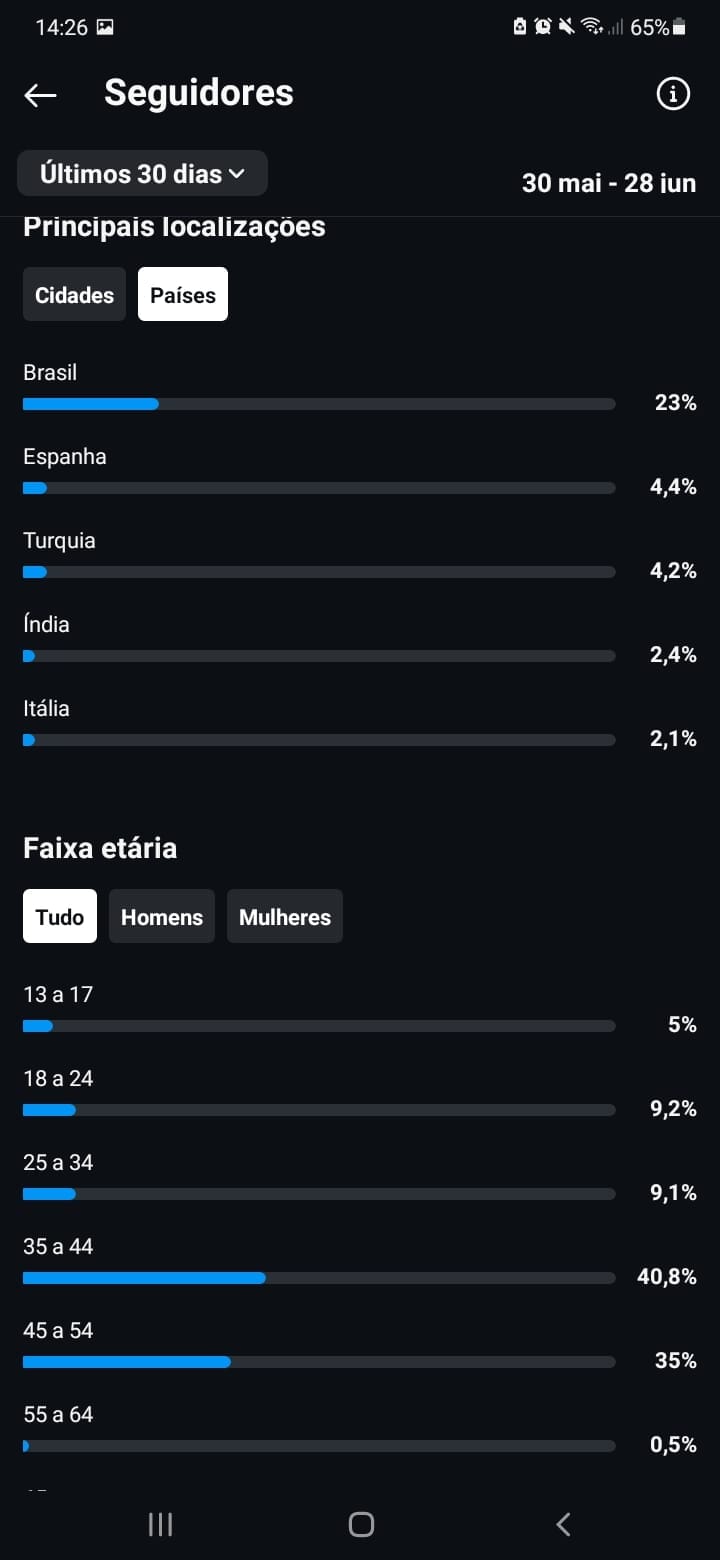The width and height of the screenshot is (720, 1560).
Task: Open system recent apps
Action: coord(160,1524)
